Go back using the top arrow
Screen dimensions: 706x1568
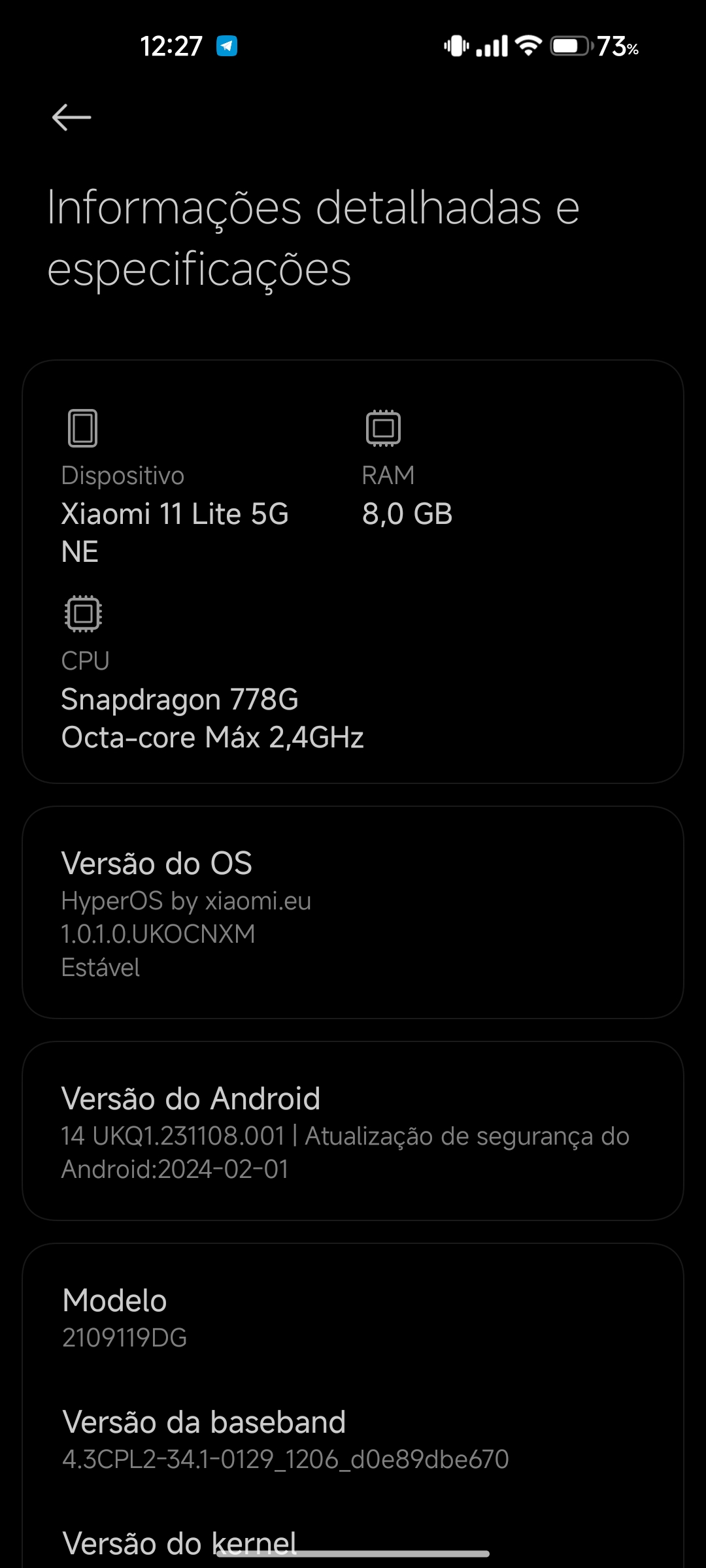(x=71, y=118)
